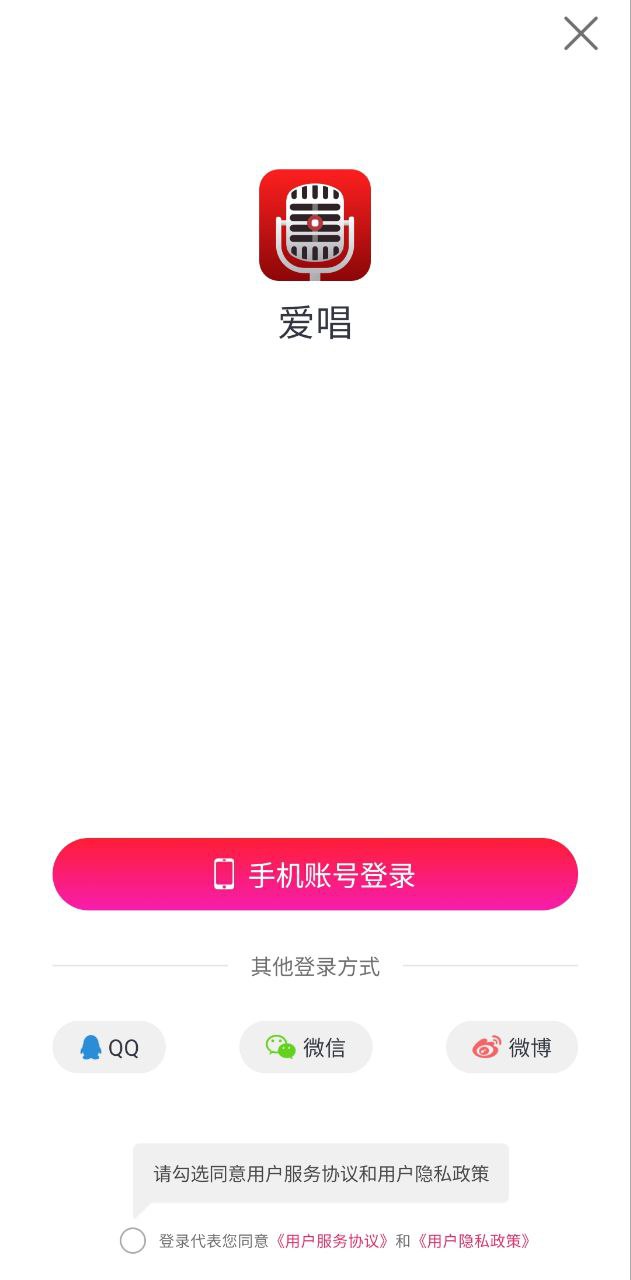This screenshot has height=1280, width=631.
Task: Sign in with 微信
Action: 306,1047
